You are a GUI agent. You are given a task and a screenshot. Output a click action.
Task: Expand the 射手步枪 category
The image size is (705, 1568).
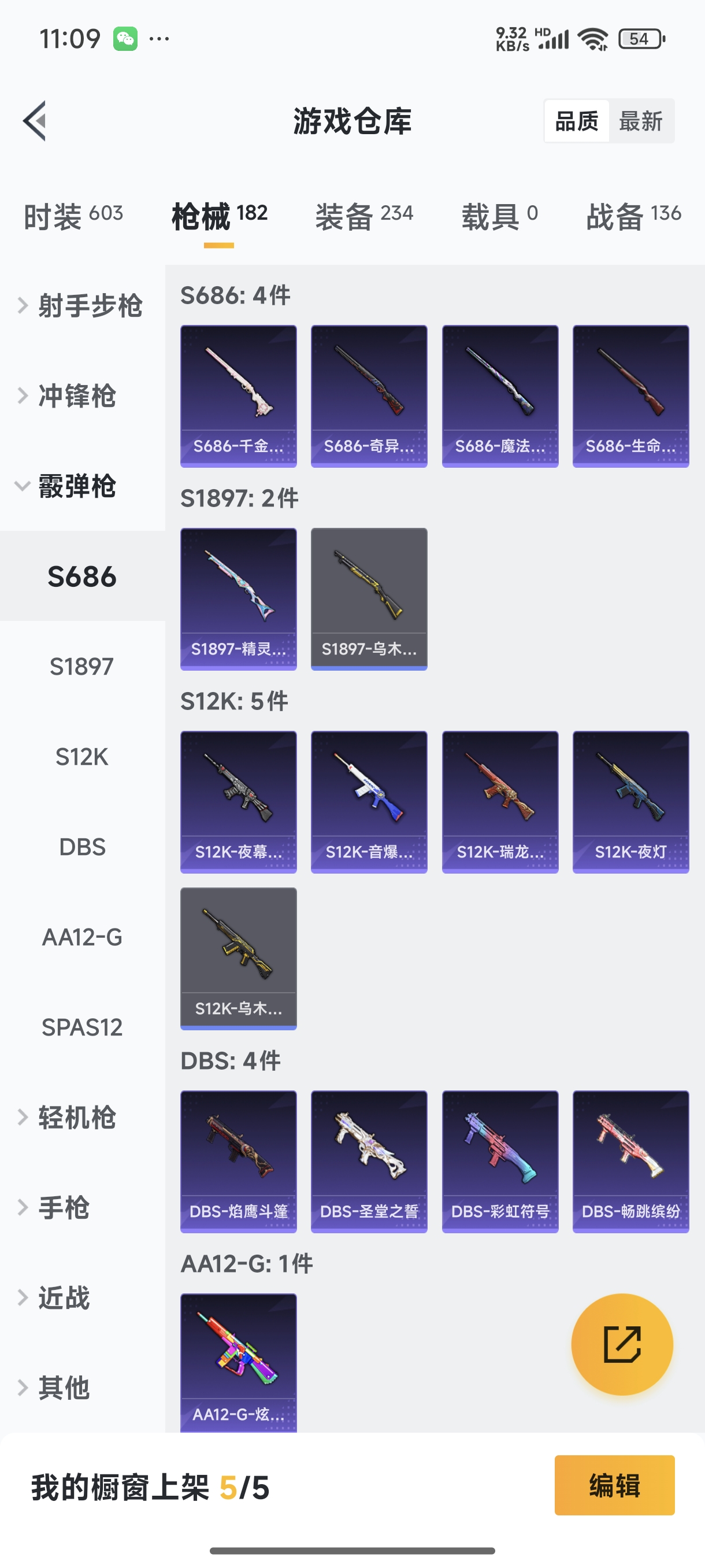point(82,306)
